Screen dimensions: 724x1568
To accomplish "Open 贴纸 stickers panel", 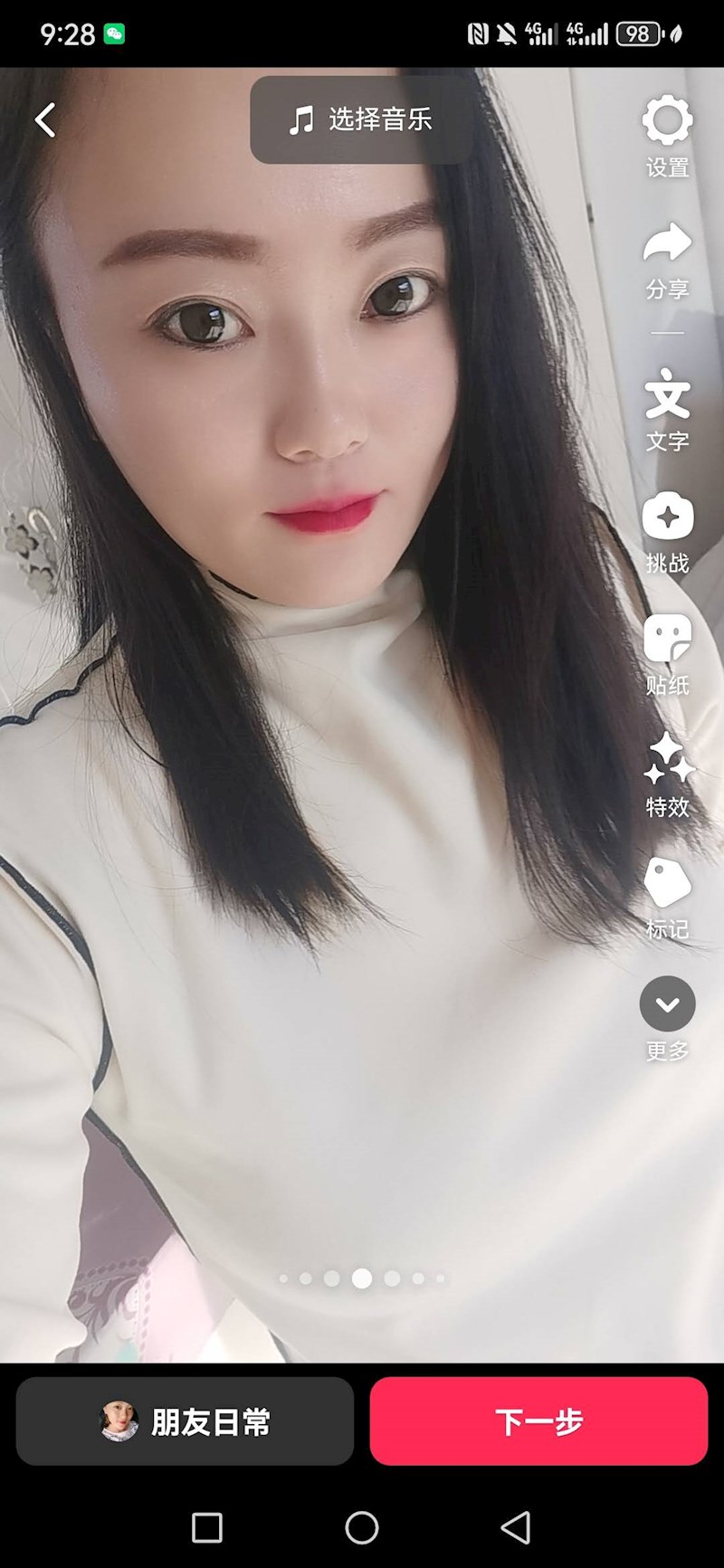I will tap(667, 653).
